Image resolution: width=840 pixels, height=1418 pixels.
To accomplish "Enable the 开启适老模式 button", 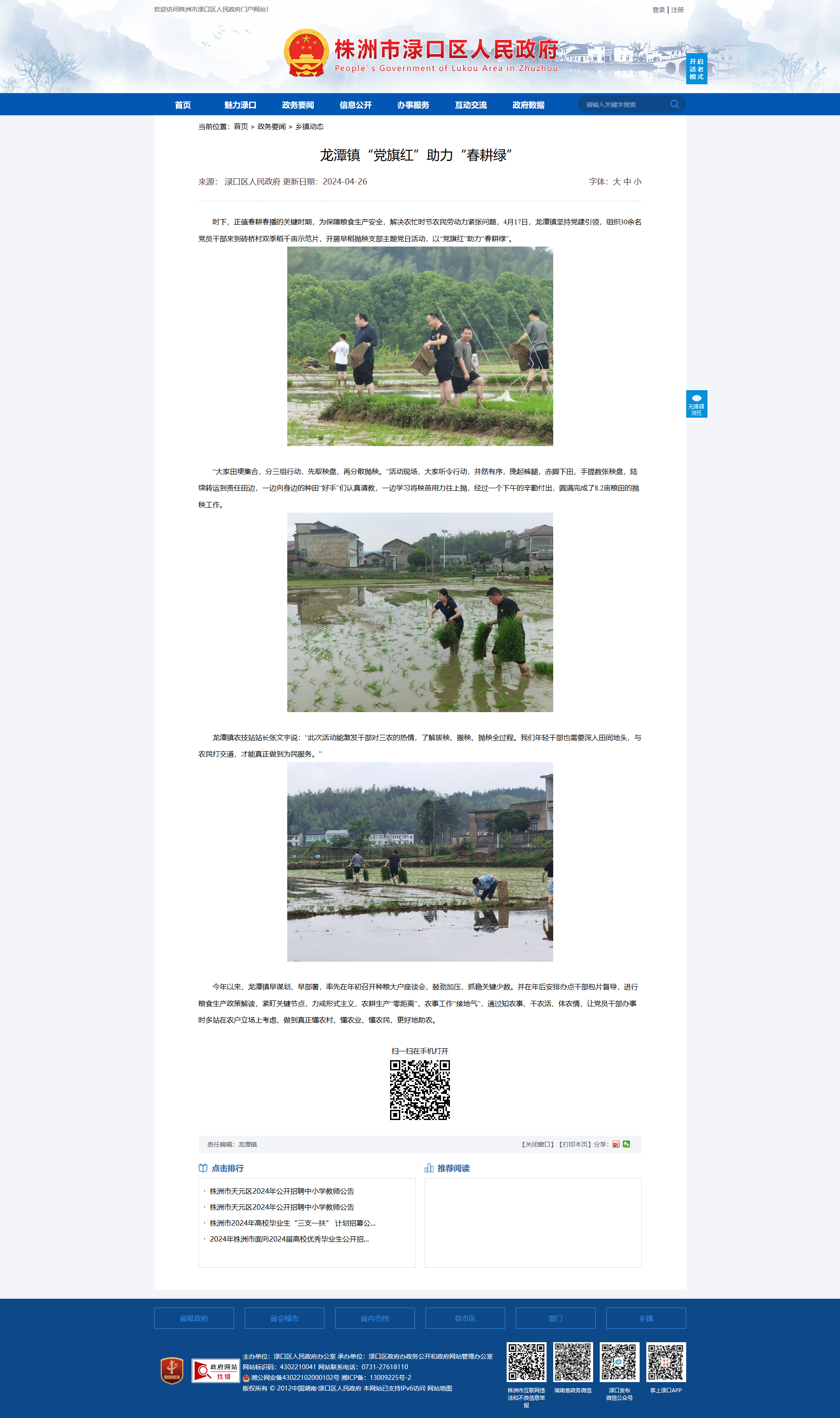I will (x=696, y=69).
